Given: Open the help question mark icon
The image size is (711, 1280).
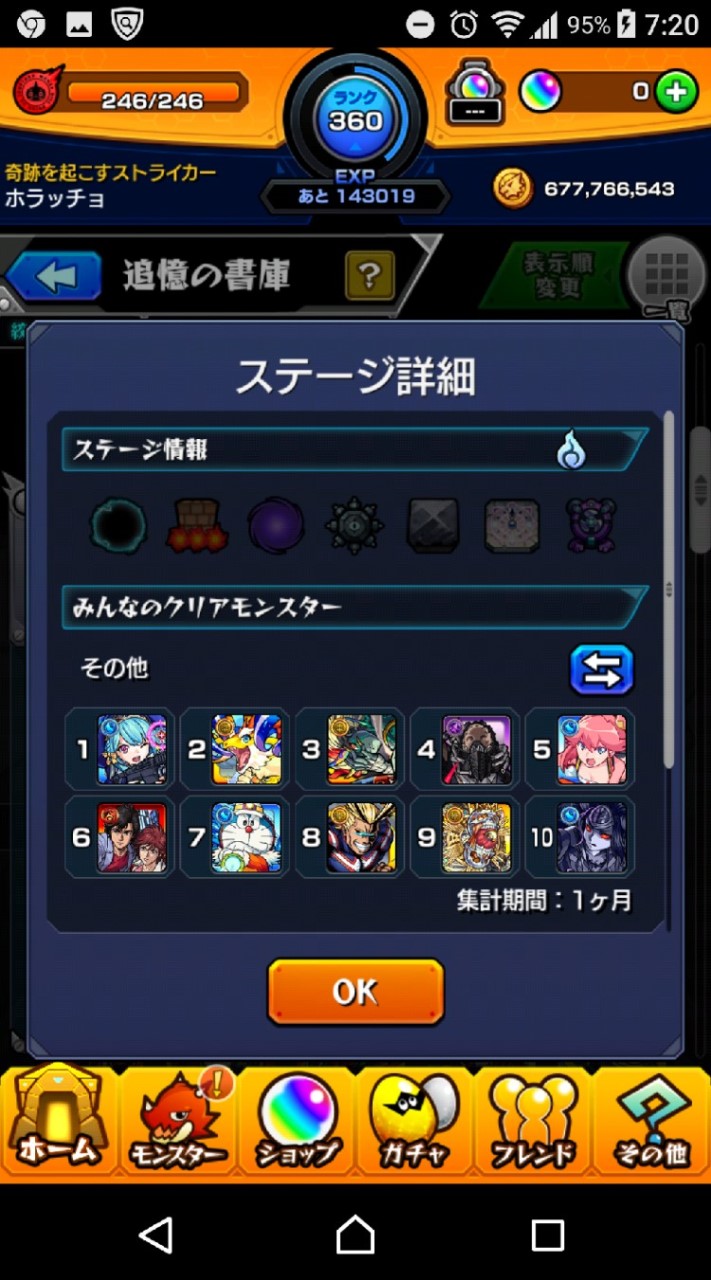Looking at the screenshot, I should click(369, 275).
